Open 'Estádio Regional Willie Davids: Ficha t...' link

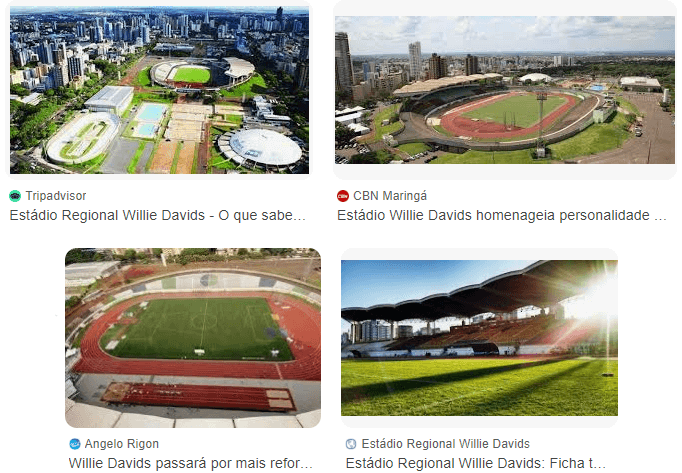click(x=475, y=463)
